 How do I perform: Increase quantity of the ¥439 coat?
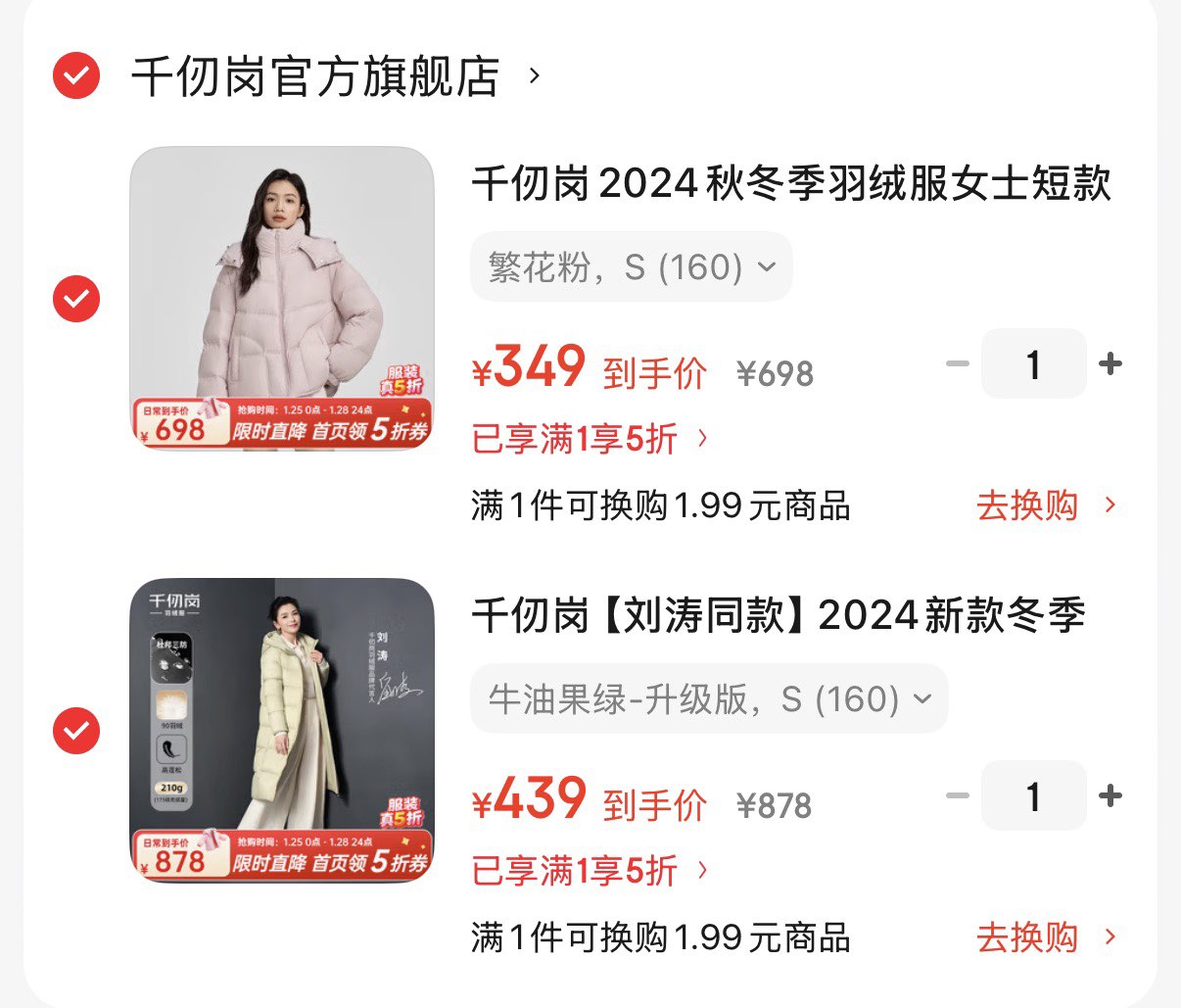(1110, 796)
